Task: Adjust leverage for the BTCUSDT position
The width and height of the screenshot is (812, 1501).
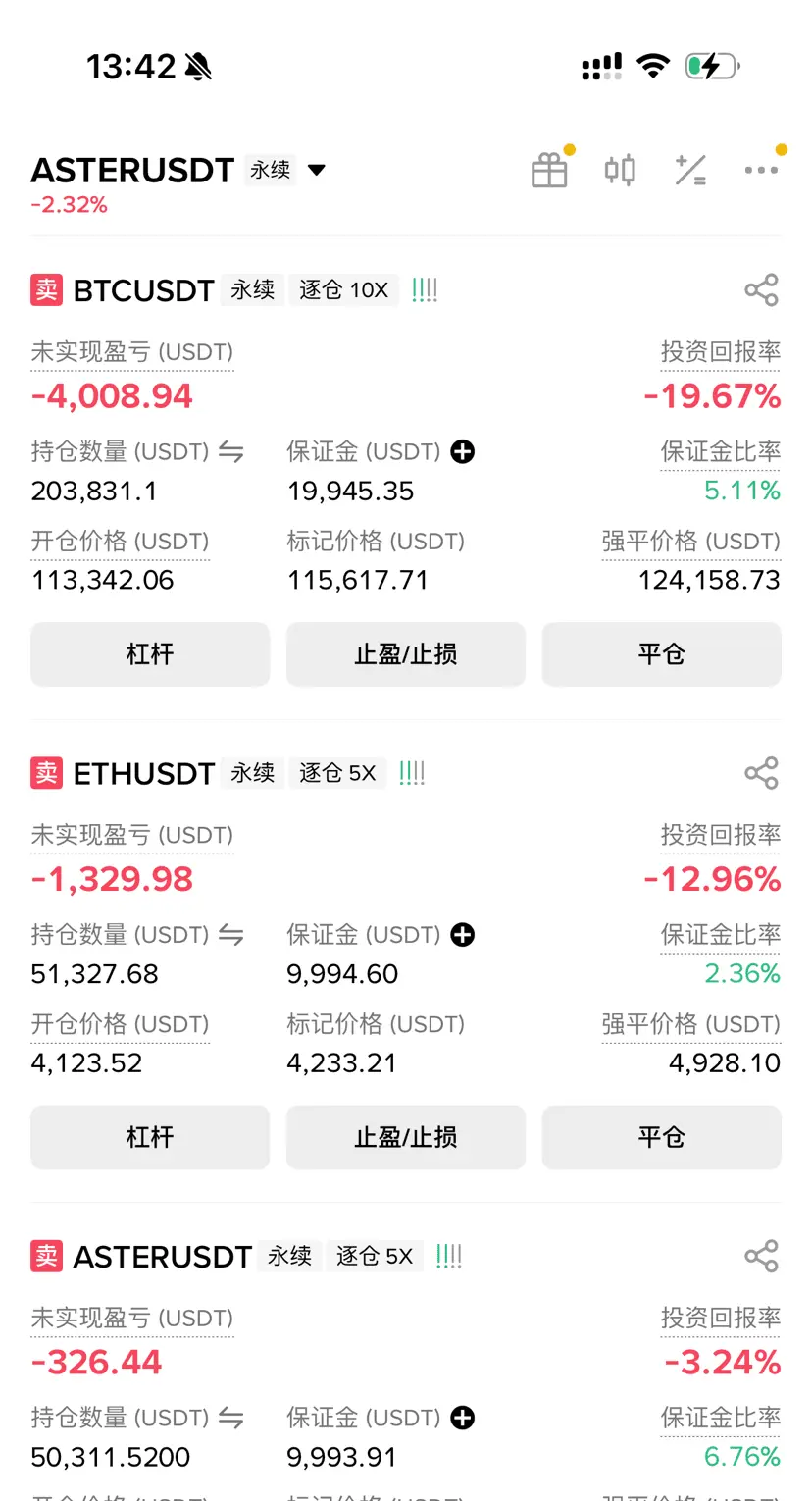Action: (150, 654)
